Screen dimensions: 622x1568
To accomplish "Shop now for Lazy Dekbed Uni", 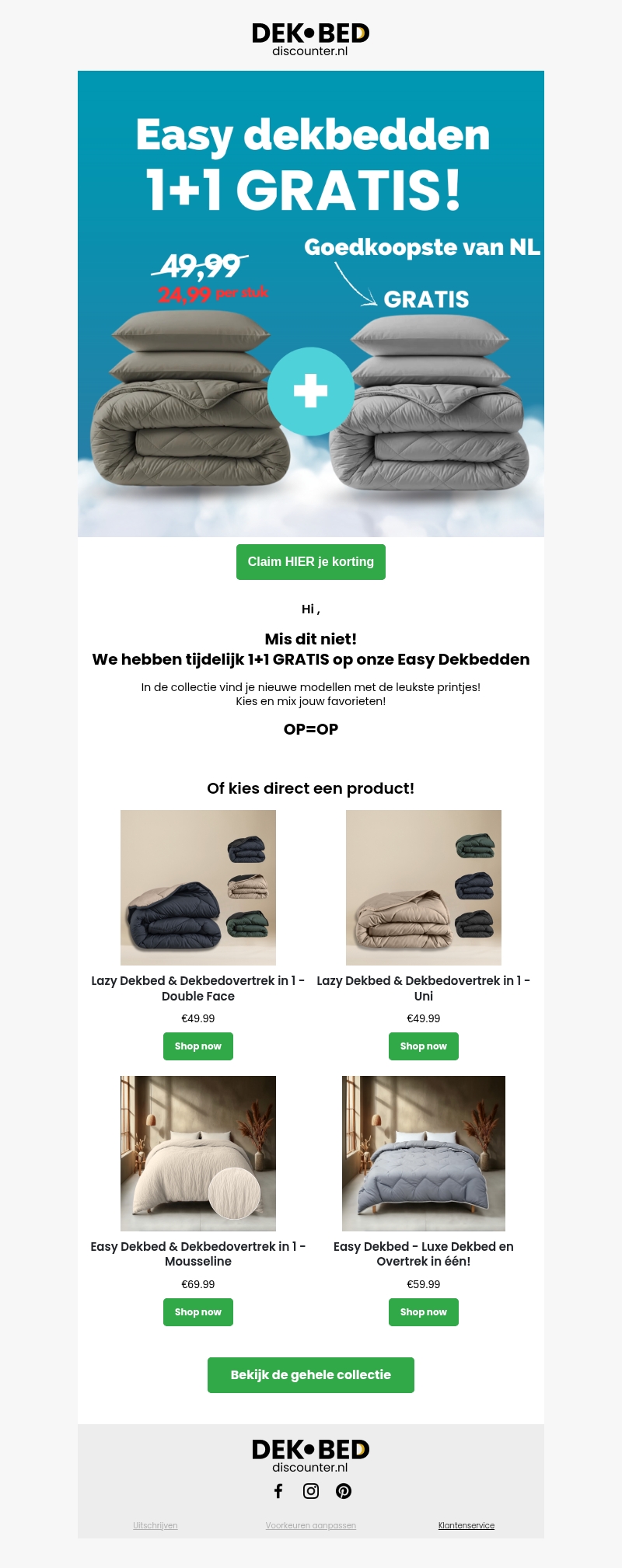I will click(x=424, y=1046).
